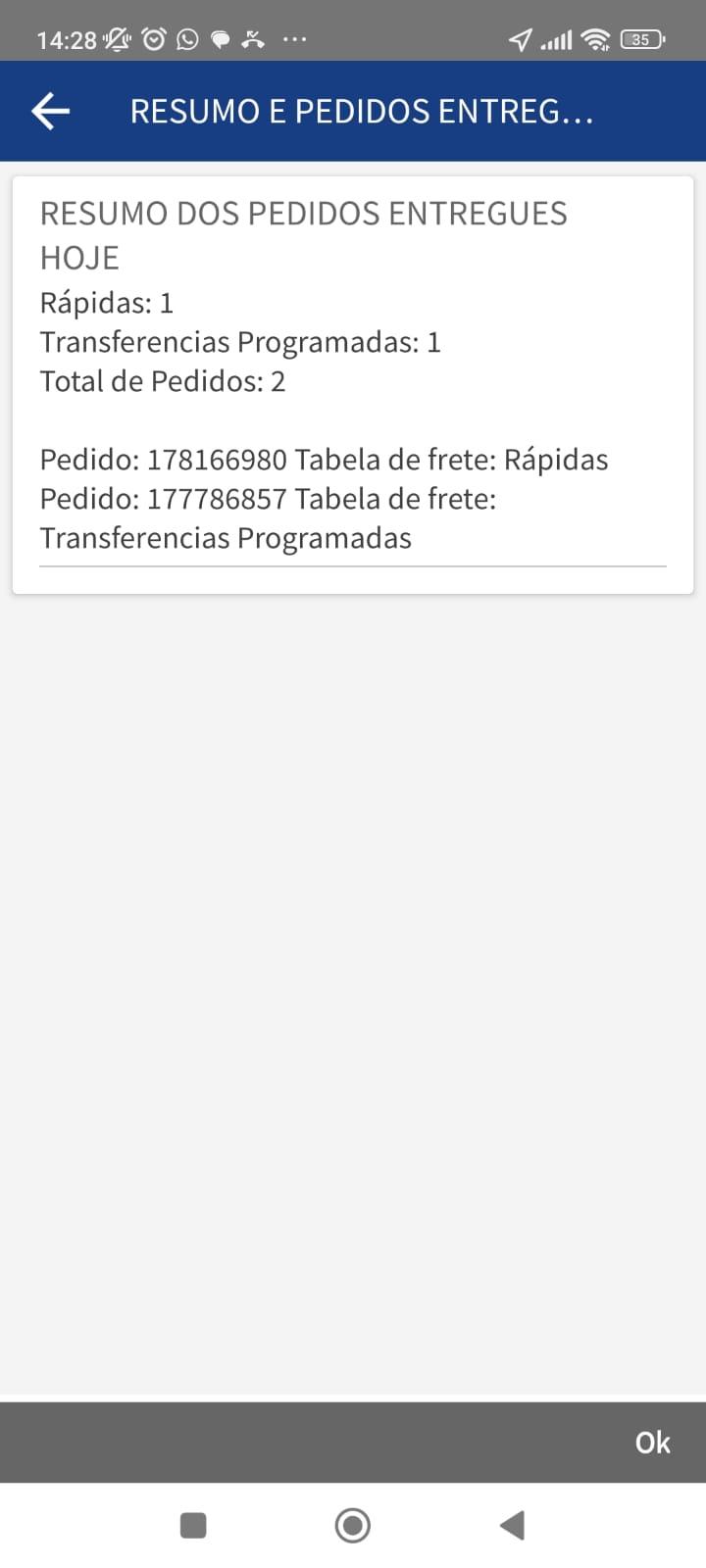Screen dimensions: 706x1568
Task: Go to the phone's home screen
Action: 353,1526
